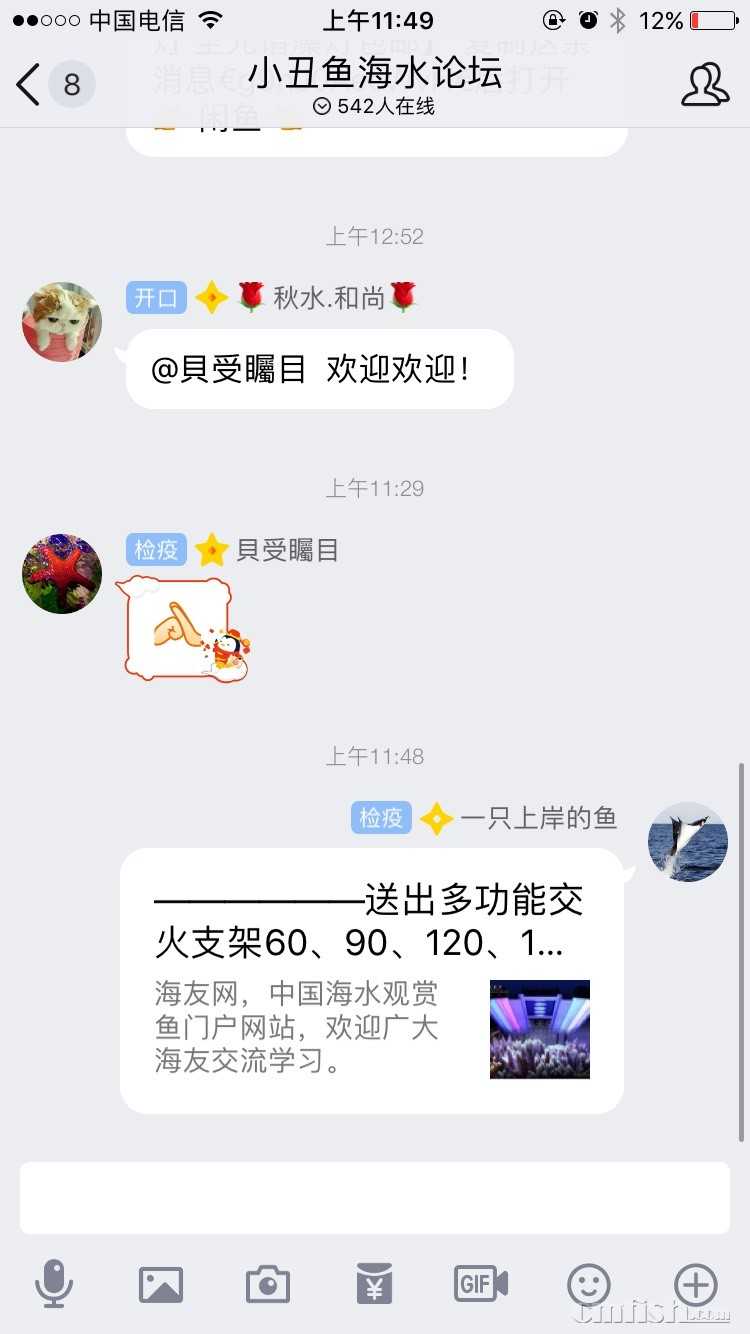750x1334 pixels.
Task: Open the voice message microphone icon
Action: click(x=55, y=1285)
